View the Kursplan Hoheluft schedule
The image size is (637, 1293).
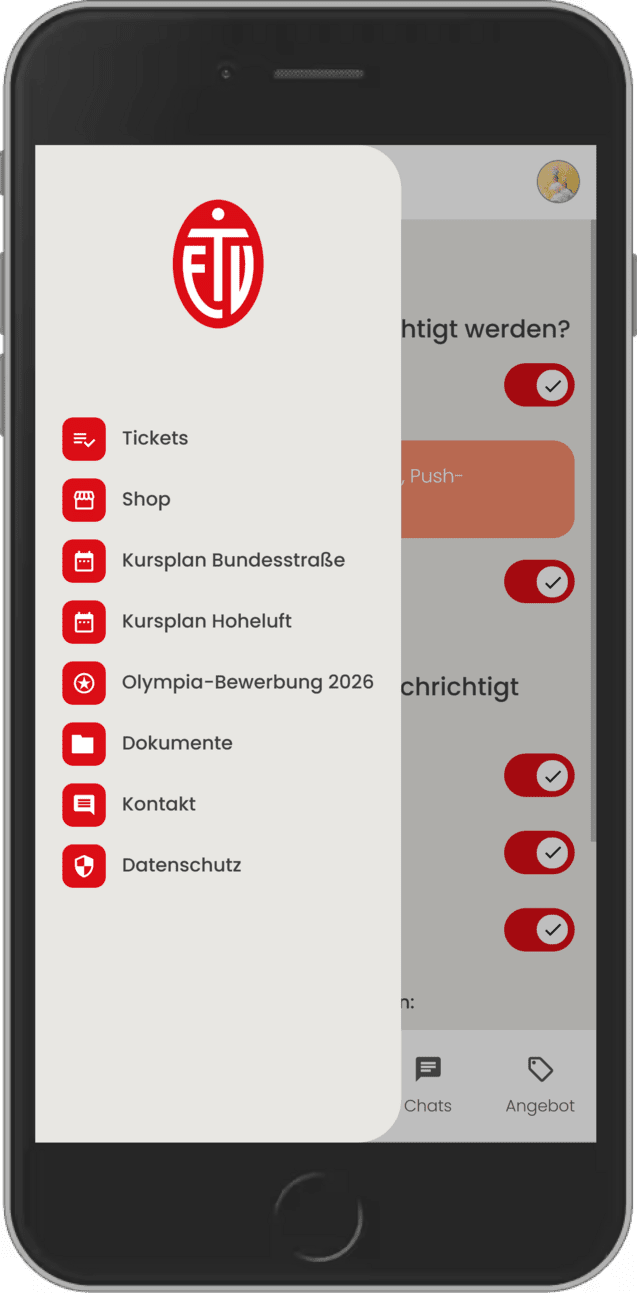pos(206,621)
